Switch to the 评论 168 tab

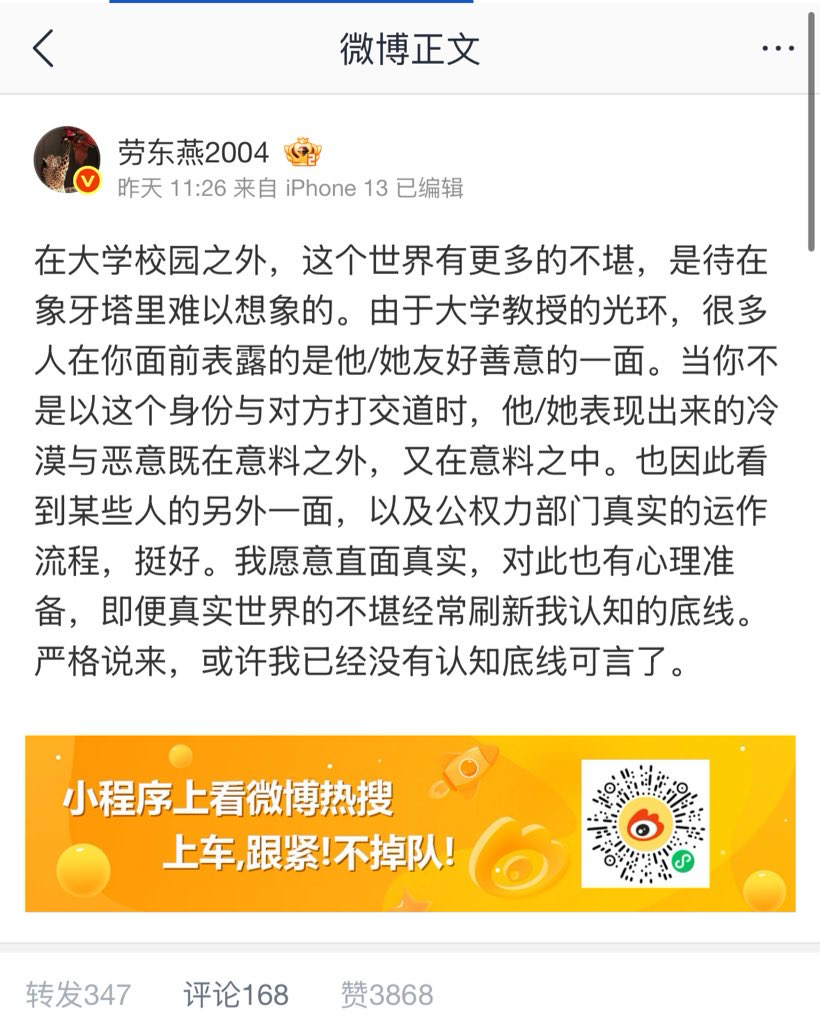[x=236, y=994]
